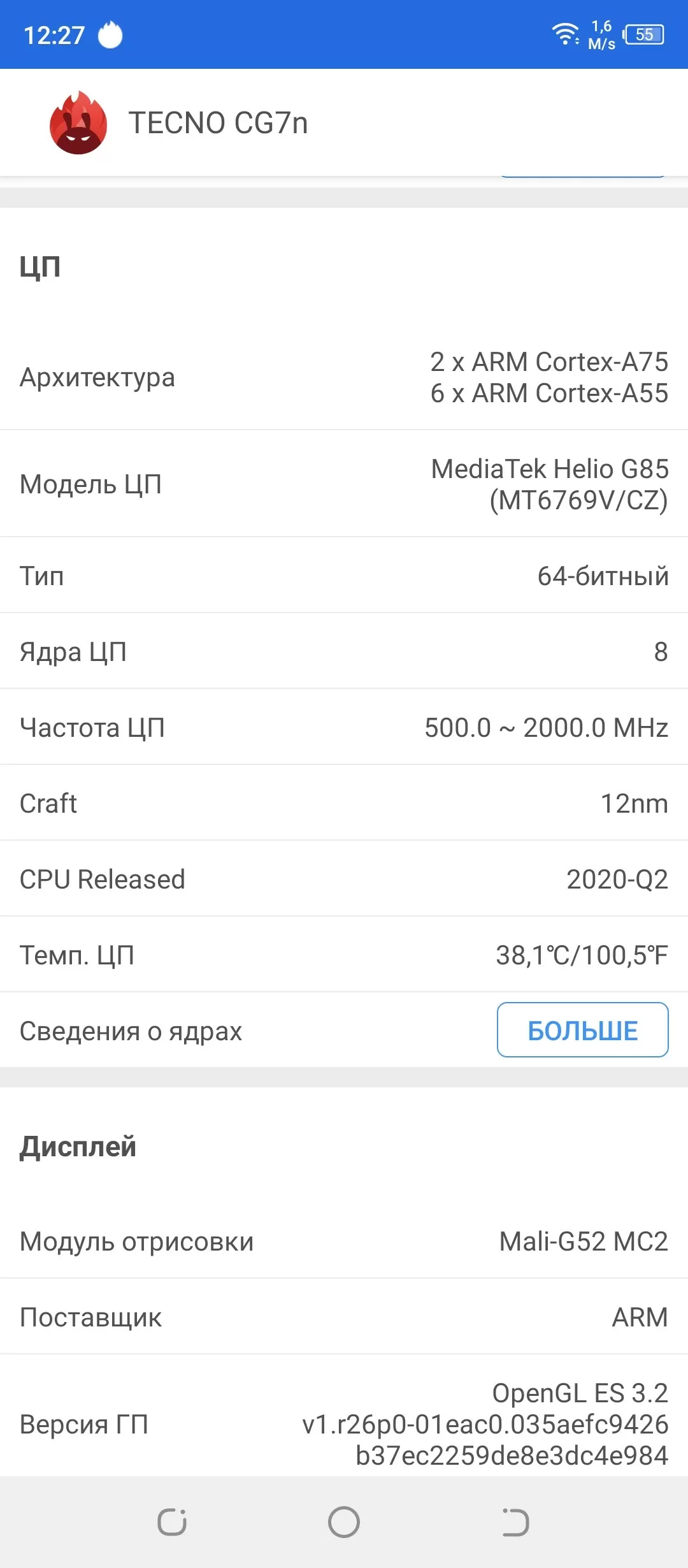The height and width of the screenshot is (1568, 688).
Task: Go to the home screen
Action: [344, 1522]
